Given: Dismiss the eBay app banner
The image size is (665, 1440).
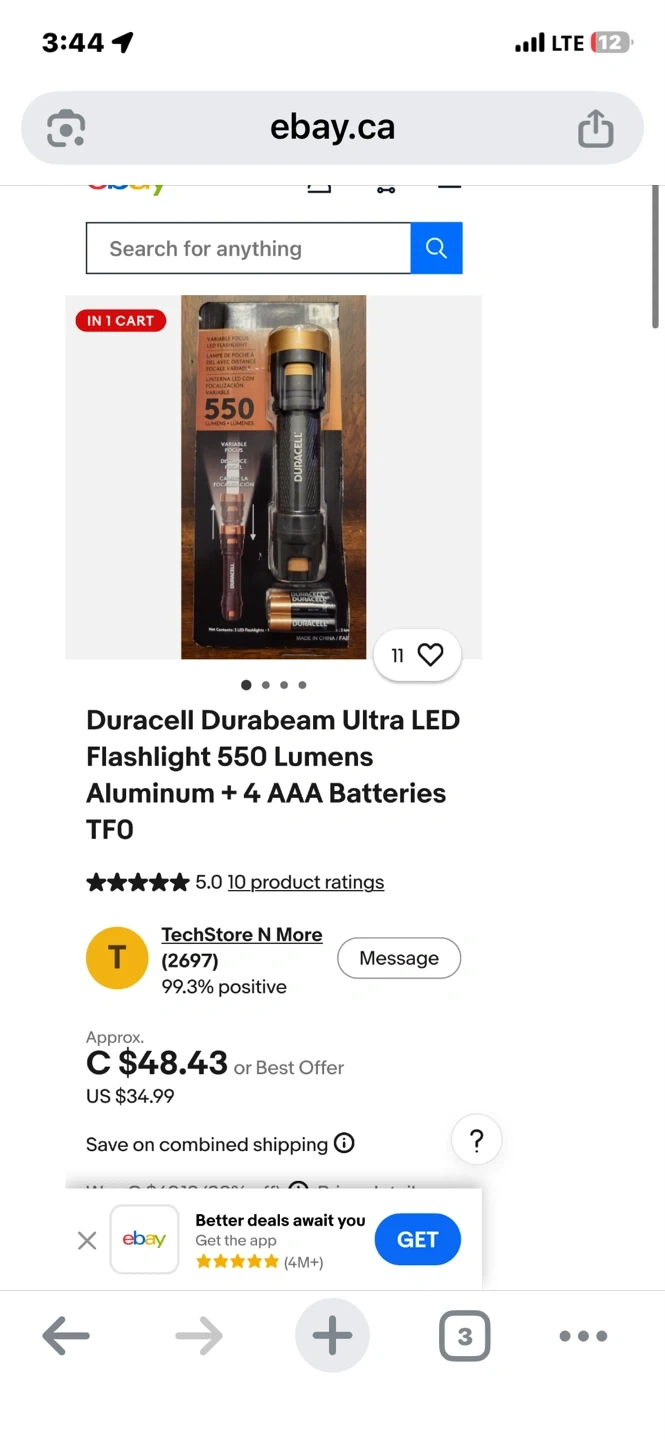Looking at the screenshot, I should click(87, 1241).
